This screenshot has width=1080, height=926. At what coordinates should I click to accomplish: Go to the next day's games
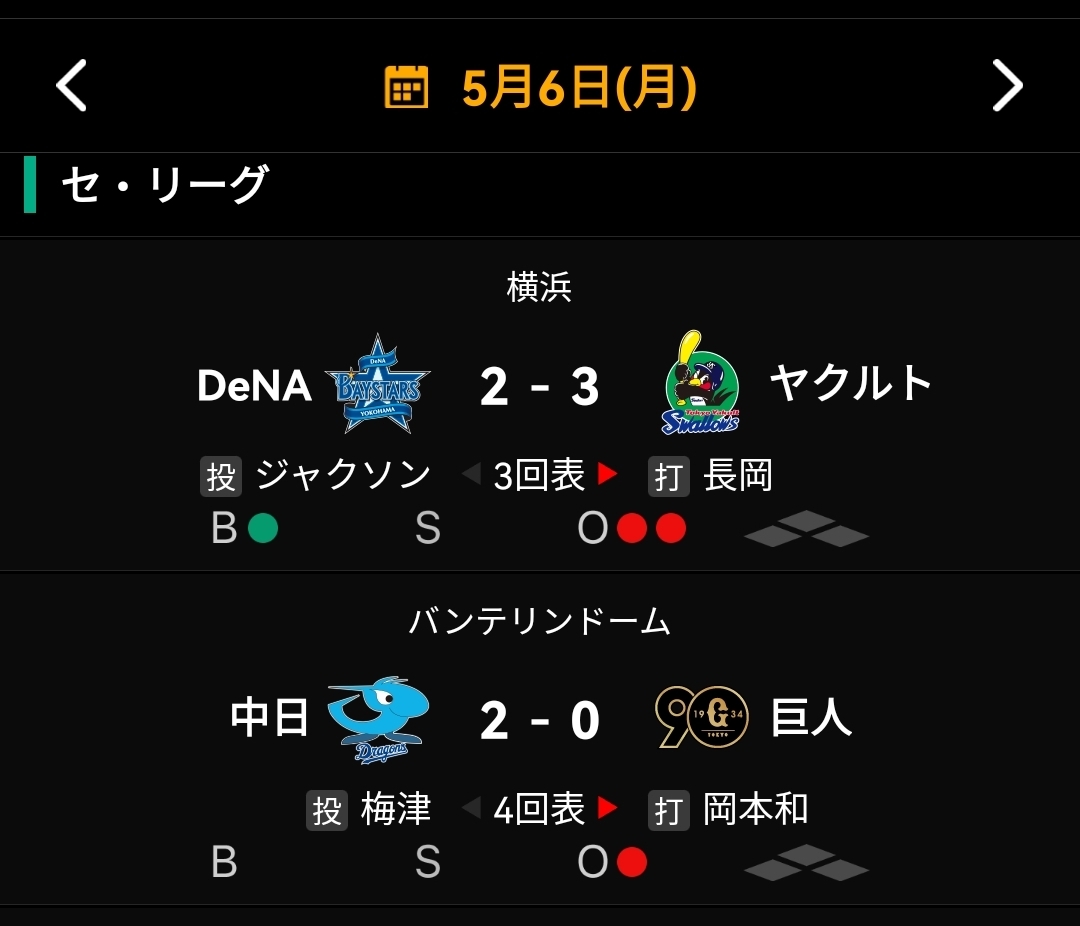1007,85
